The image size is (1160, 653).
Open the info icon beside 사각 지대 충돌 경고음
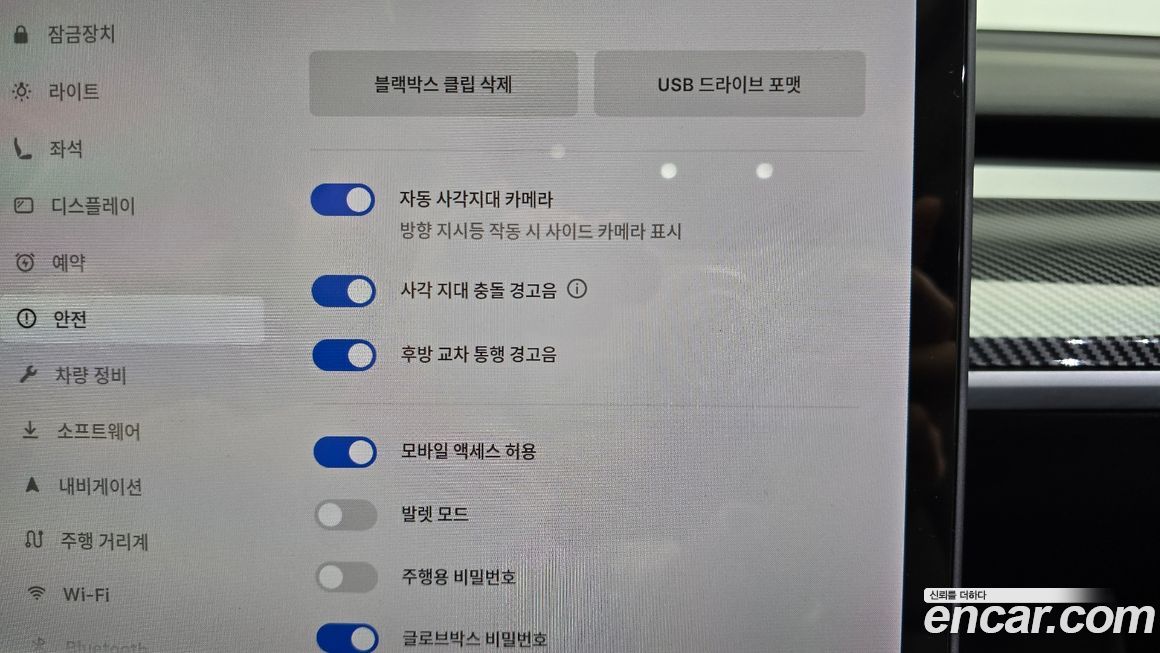coord(577,289)
